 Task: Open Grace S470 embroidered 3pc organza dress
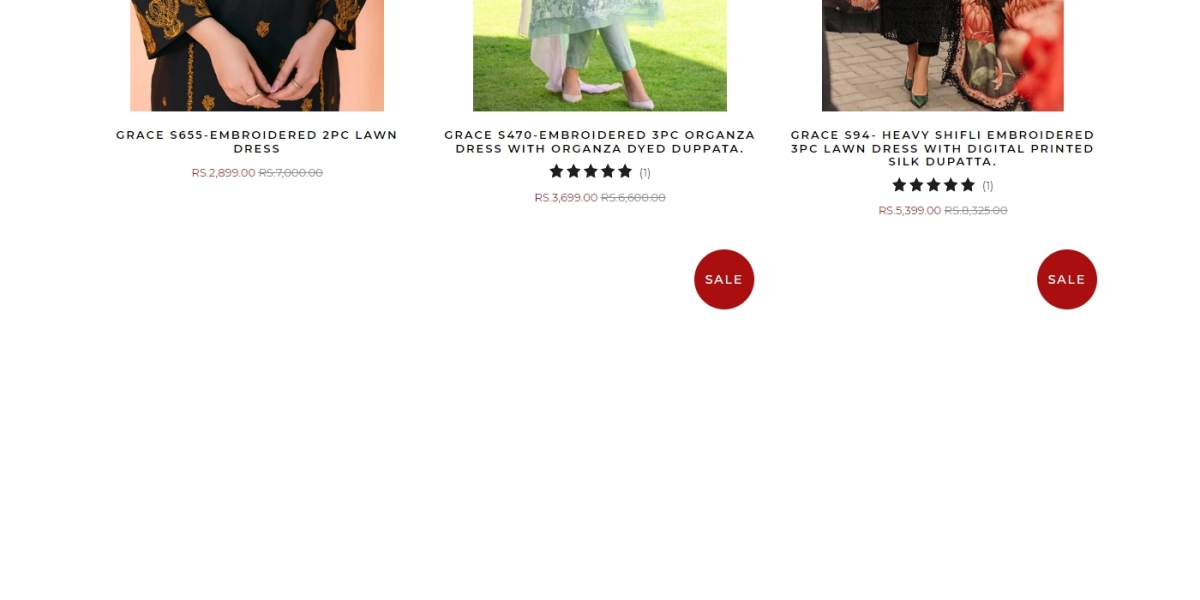click(x=600, y=141)
